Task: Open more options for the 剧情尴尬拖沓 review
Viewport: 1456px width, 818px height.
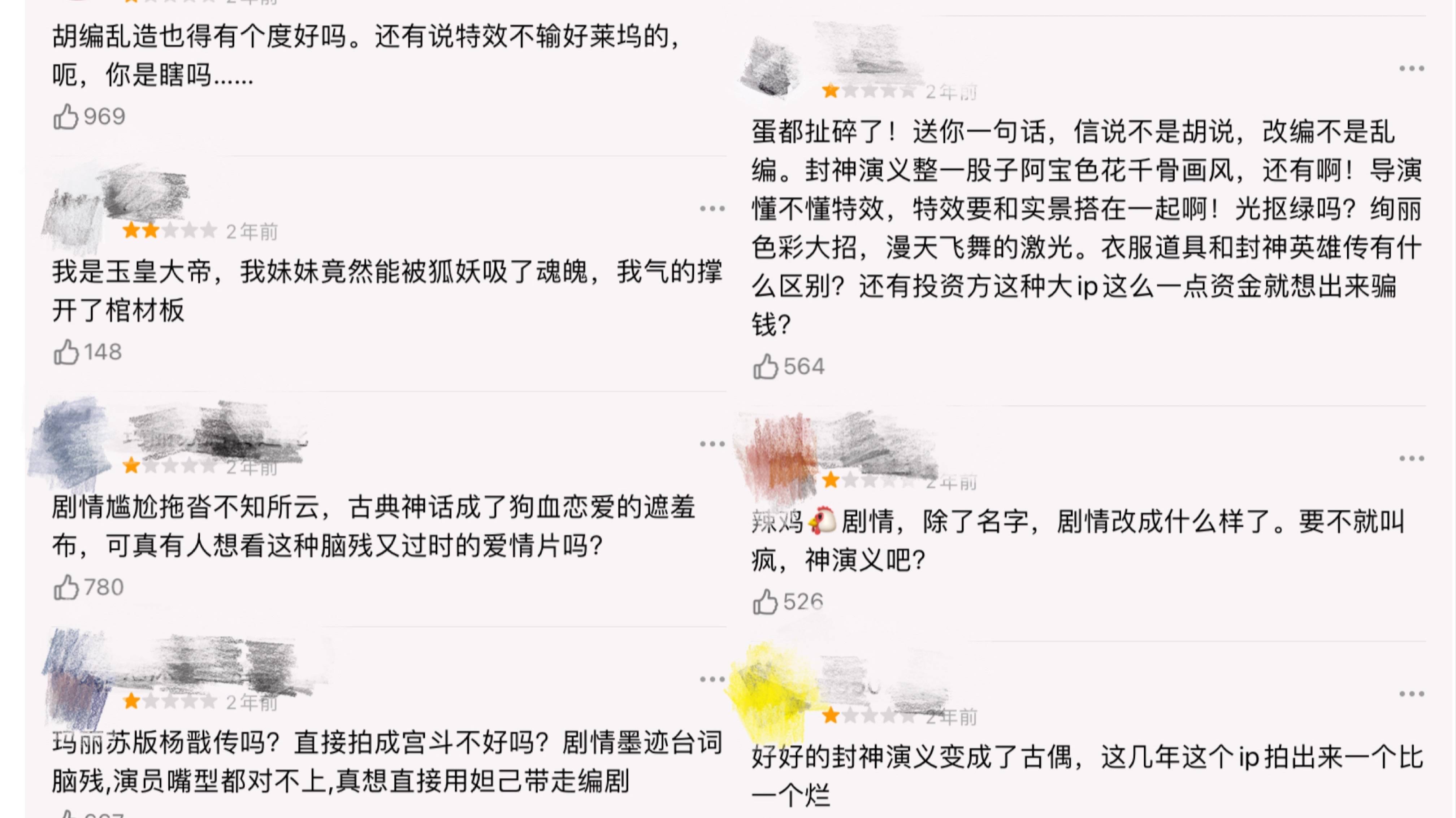Action: (x=712, y=444)
